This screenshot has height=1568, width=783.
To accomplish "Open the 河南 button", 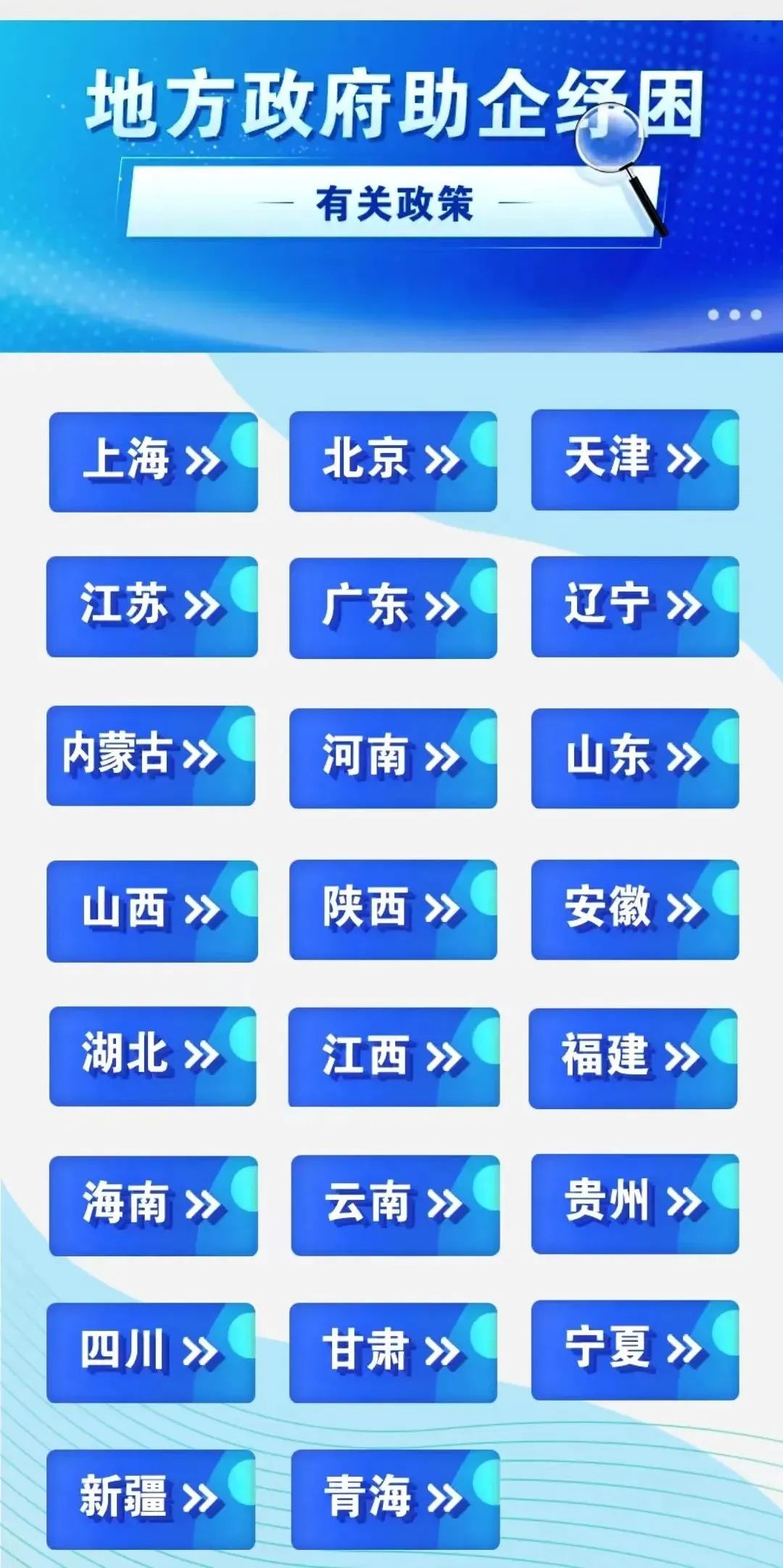I will click(393, 758).
